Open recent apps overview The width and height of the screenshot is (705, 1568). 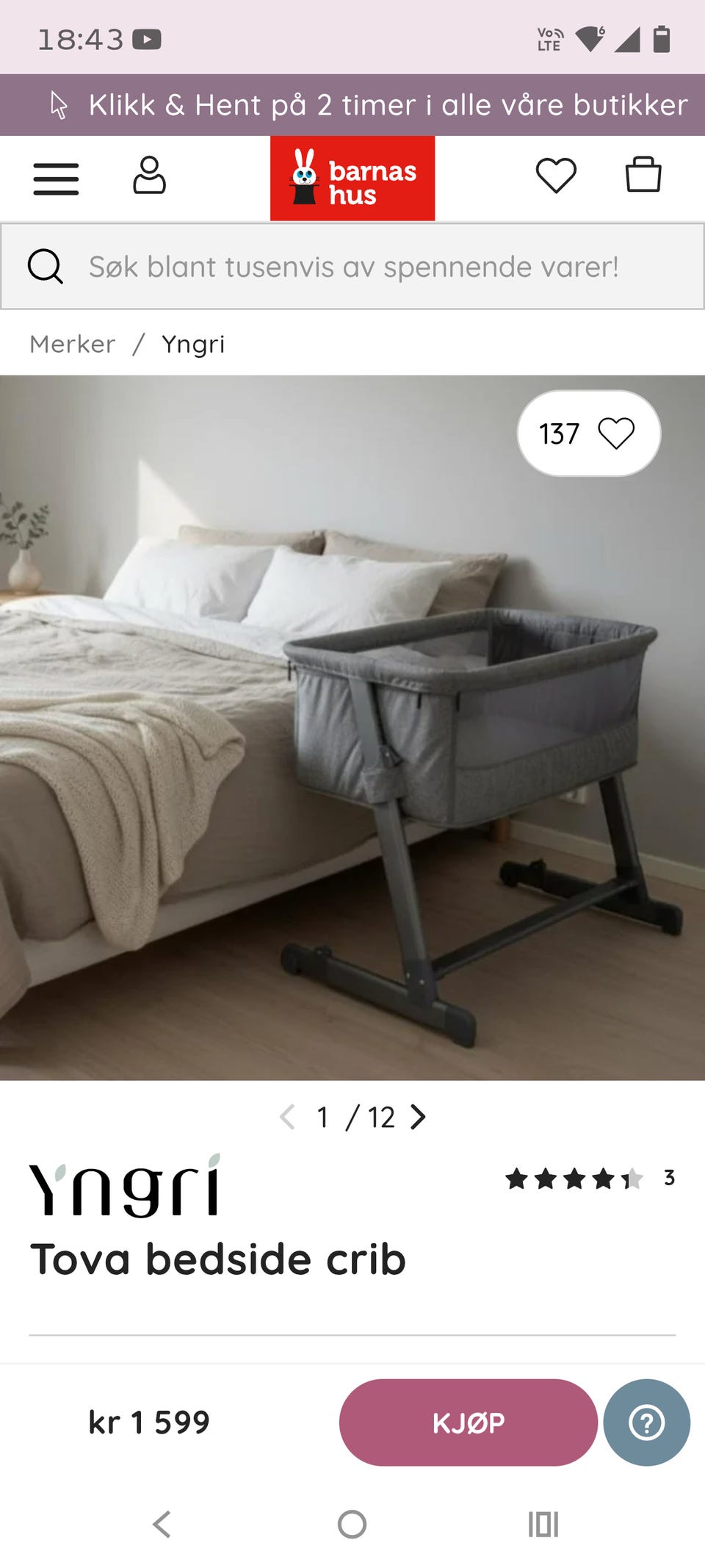pos(543,1525)
